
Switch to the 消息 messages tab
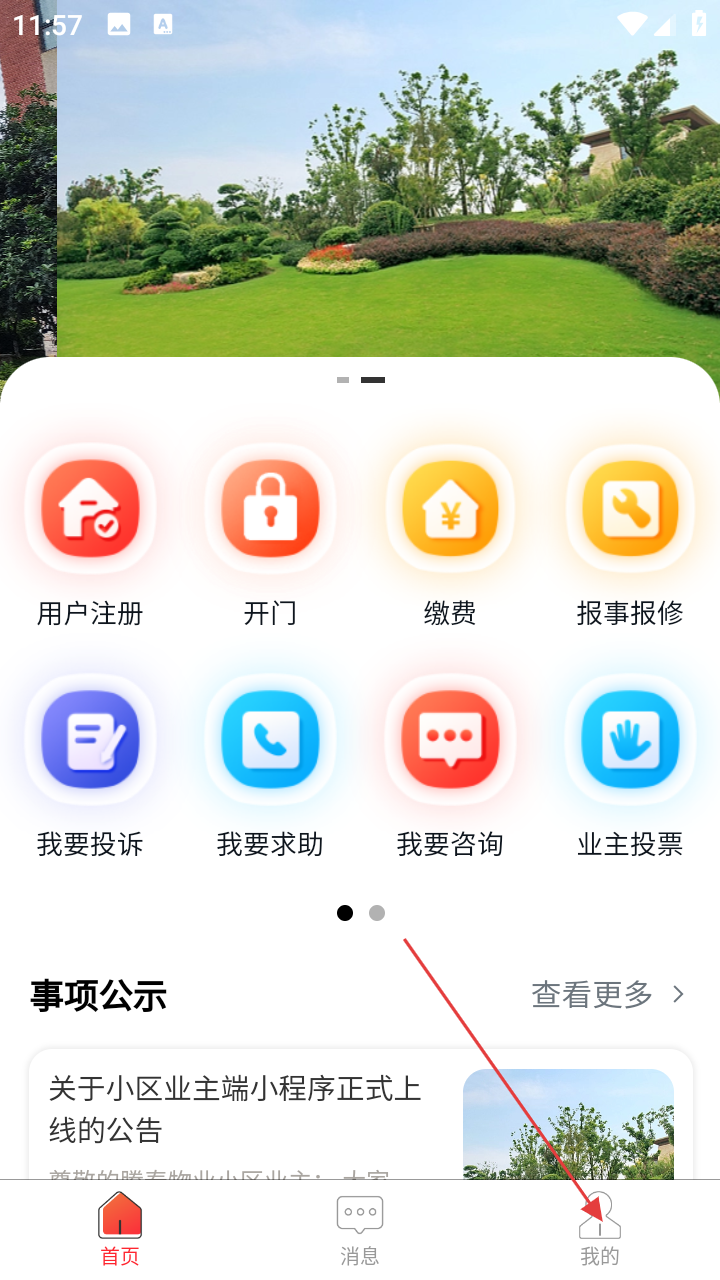pos(360,1230)
